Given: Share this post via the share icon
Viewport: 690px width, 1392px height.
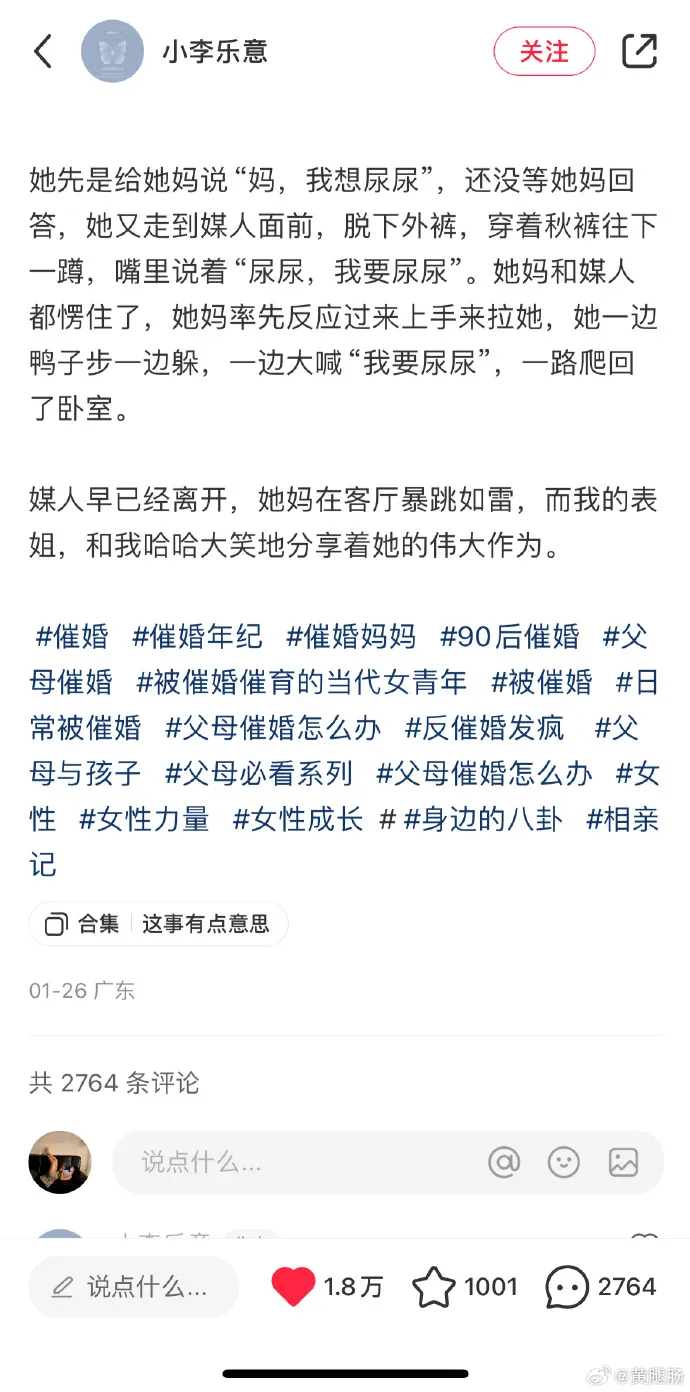Looking at the screenshot, I should (x=639, y=51).
